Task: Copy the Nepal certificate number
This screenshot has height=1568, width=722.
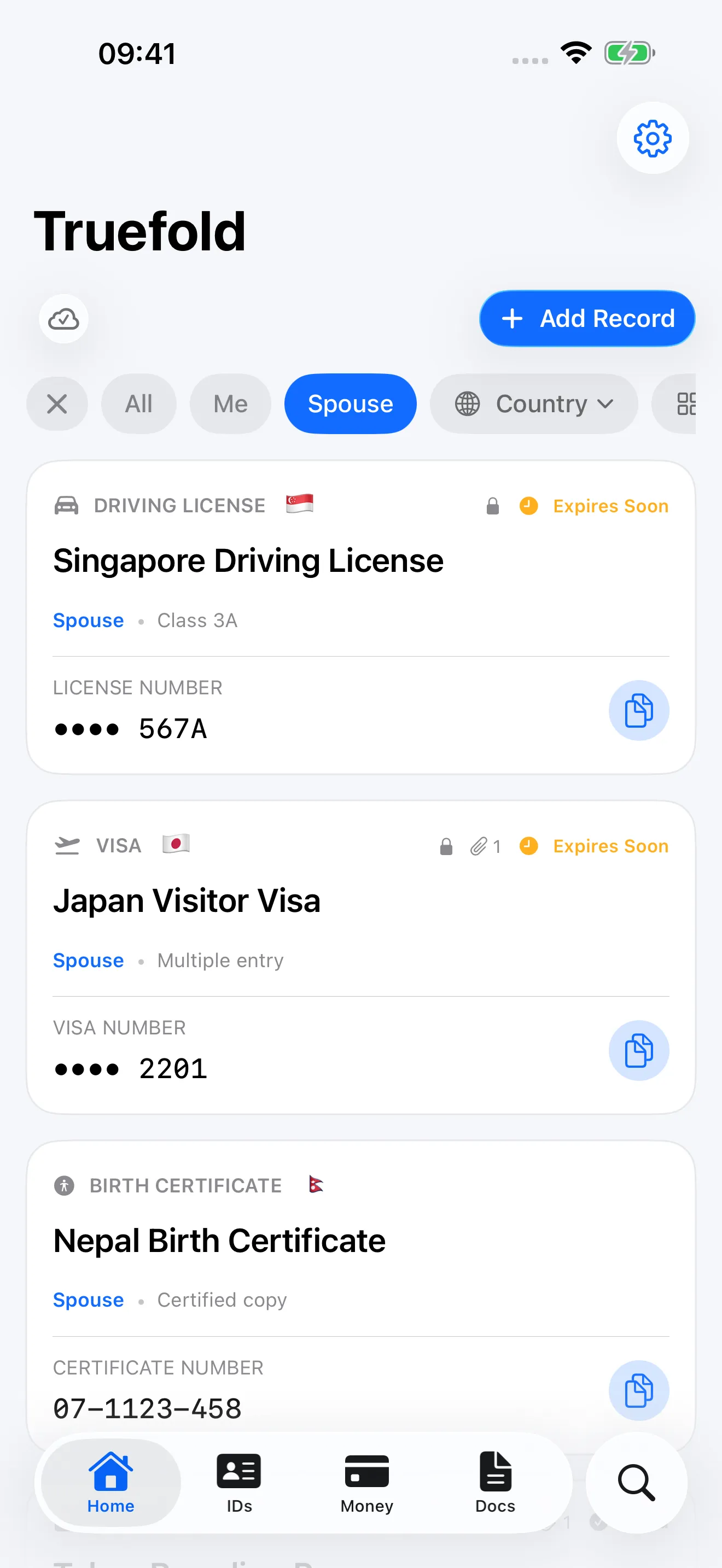Action: 639,1391
